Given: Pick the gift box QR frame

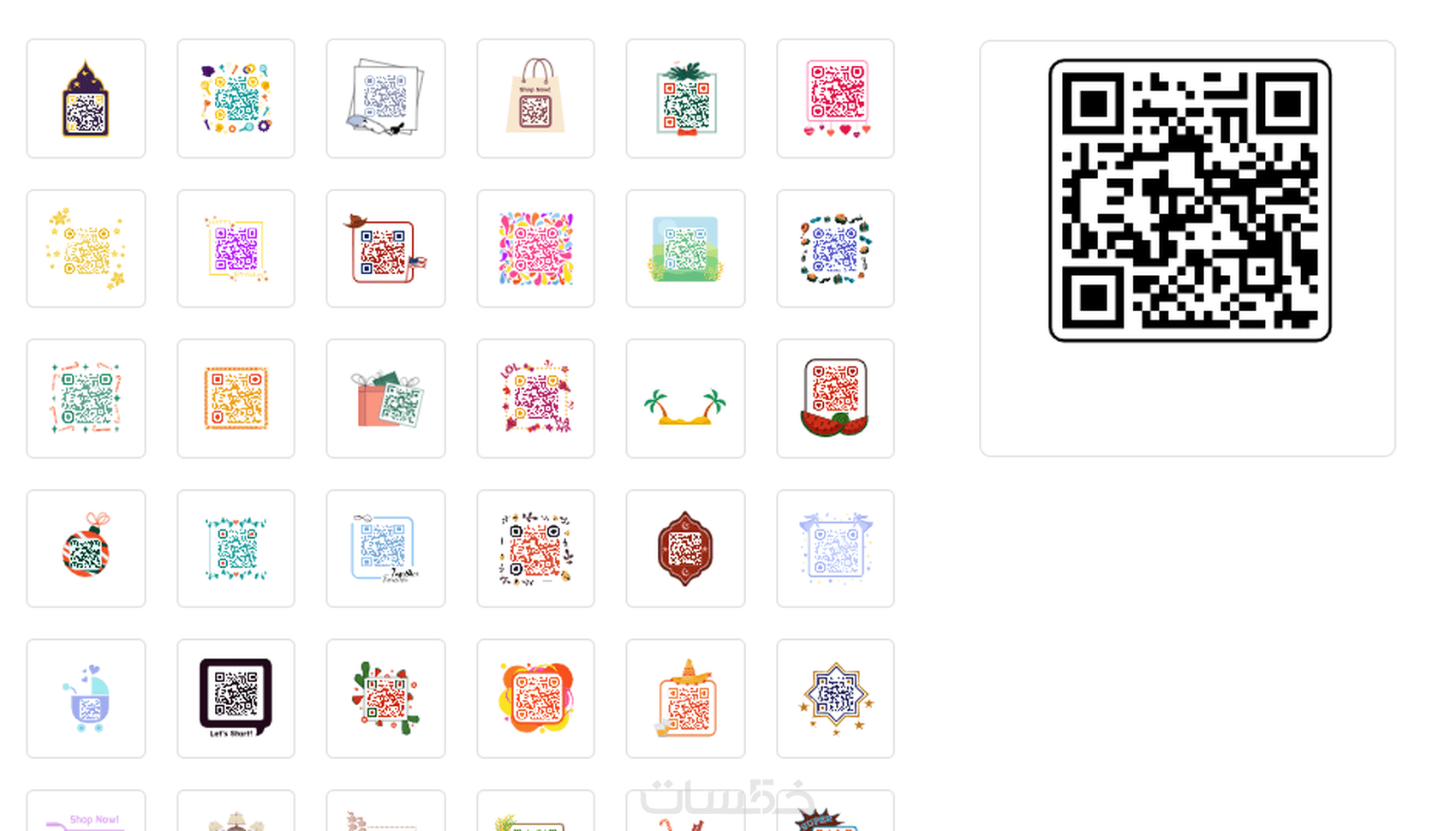Looking at the screenshot, I should coord(385,398).
